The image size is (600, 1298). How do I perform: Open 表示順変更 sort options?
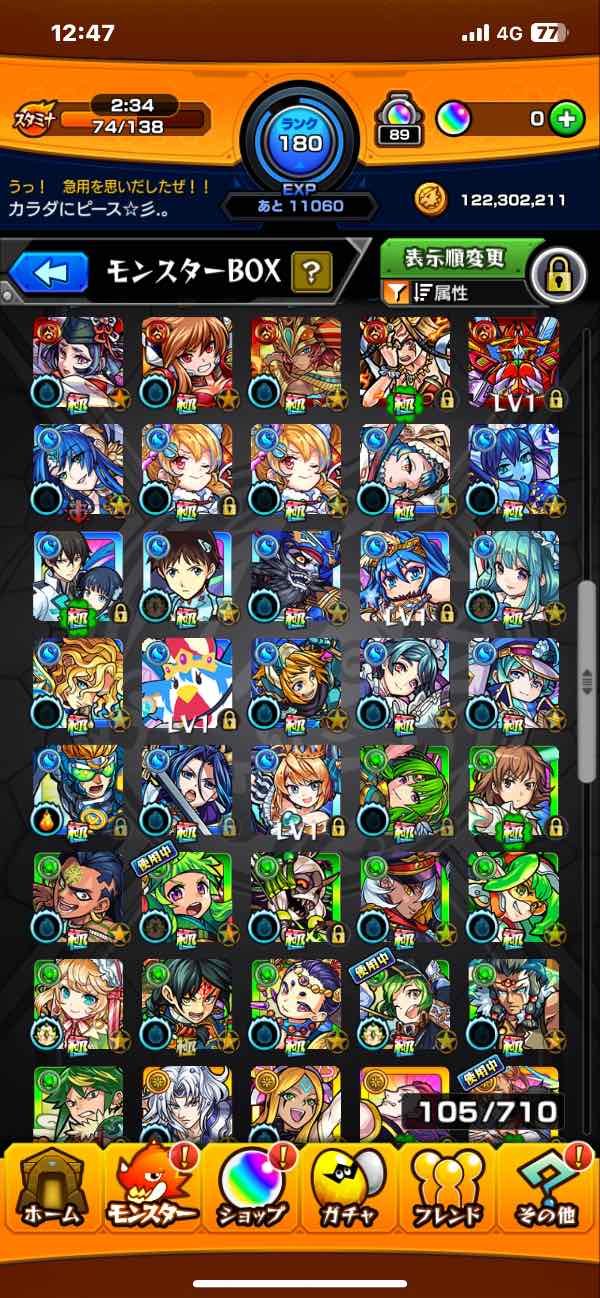pos(454,258)
